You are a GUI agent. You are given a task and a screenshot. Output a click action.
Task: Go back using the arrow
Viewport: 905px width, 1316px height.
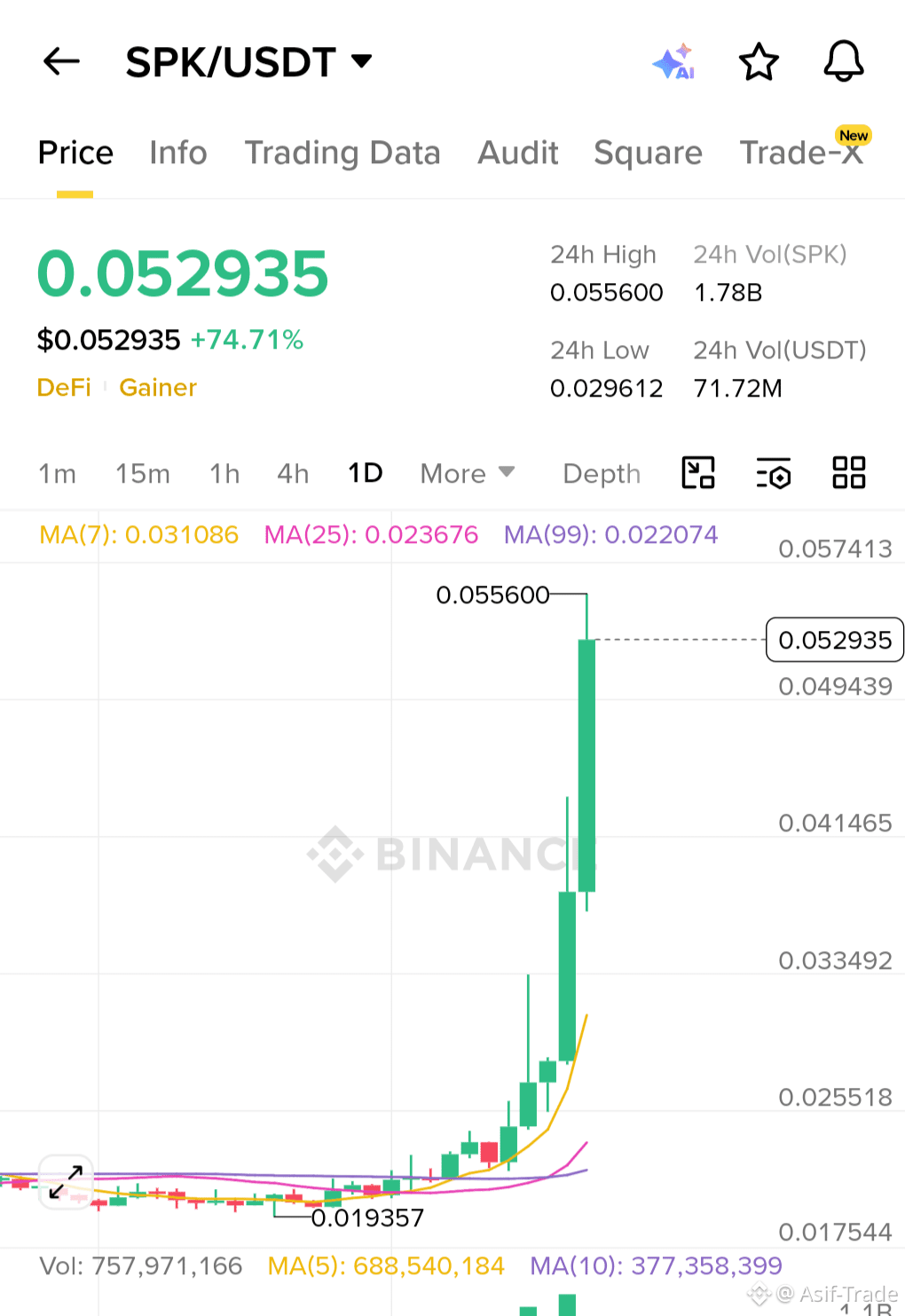tap(61, 61)
